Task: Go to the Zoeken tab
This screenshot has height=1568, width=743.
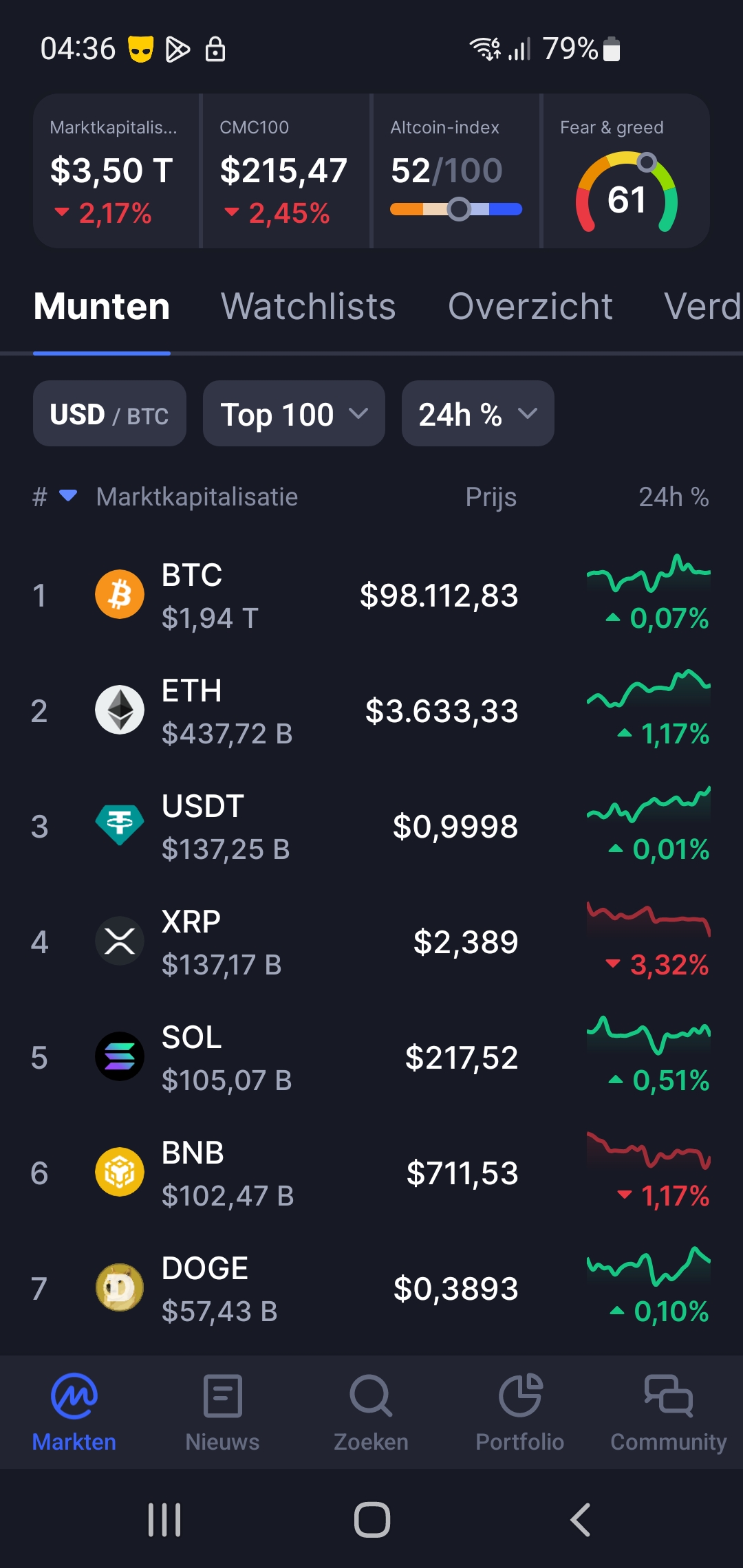Action: (x=371, y=1413)
